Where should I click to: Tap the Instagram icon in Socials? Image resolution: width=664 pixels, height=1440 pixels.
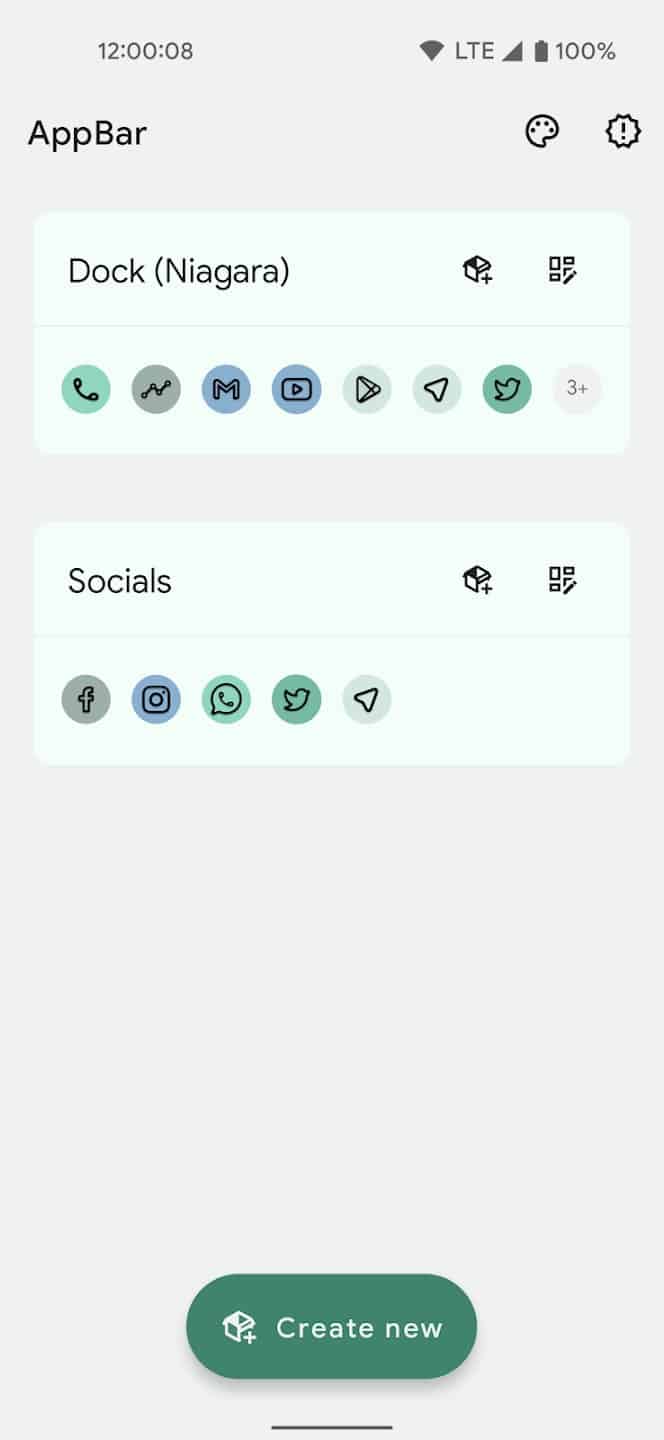tap(156, 699)
